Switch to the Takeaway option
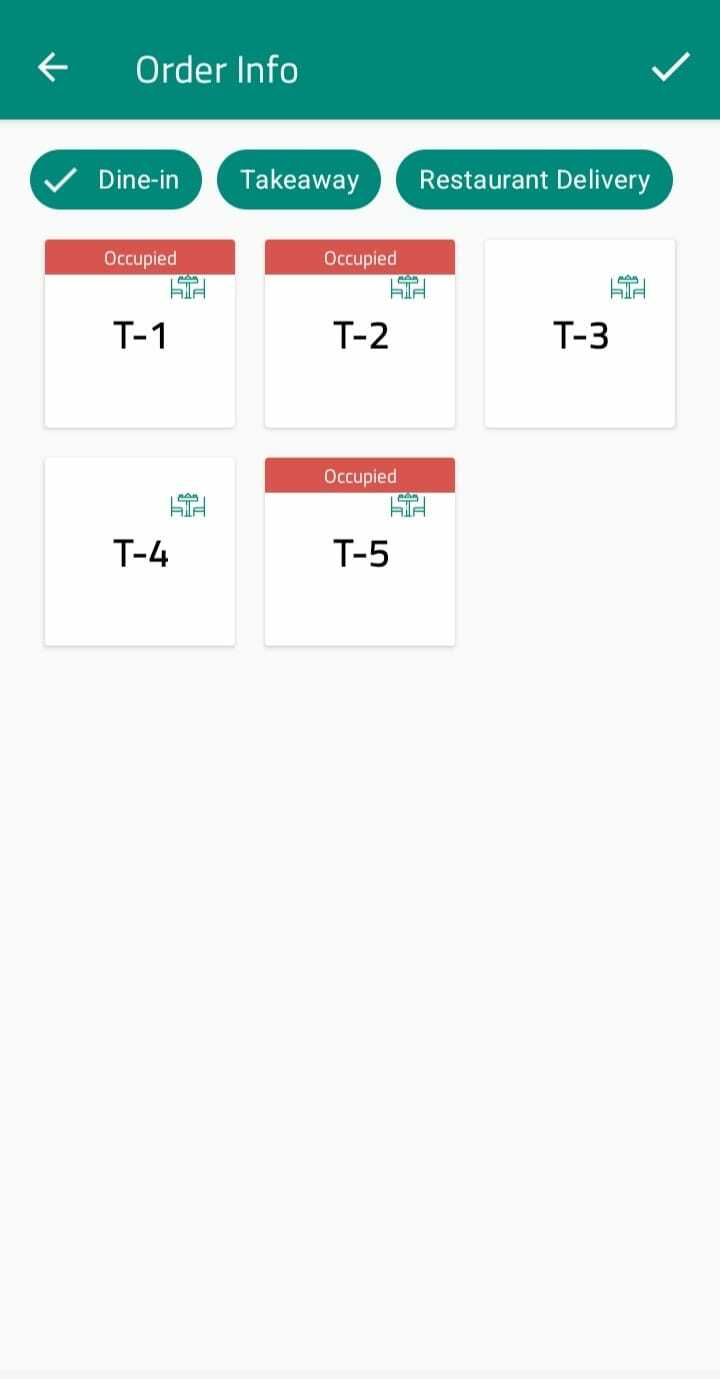 pos(299,180)
